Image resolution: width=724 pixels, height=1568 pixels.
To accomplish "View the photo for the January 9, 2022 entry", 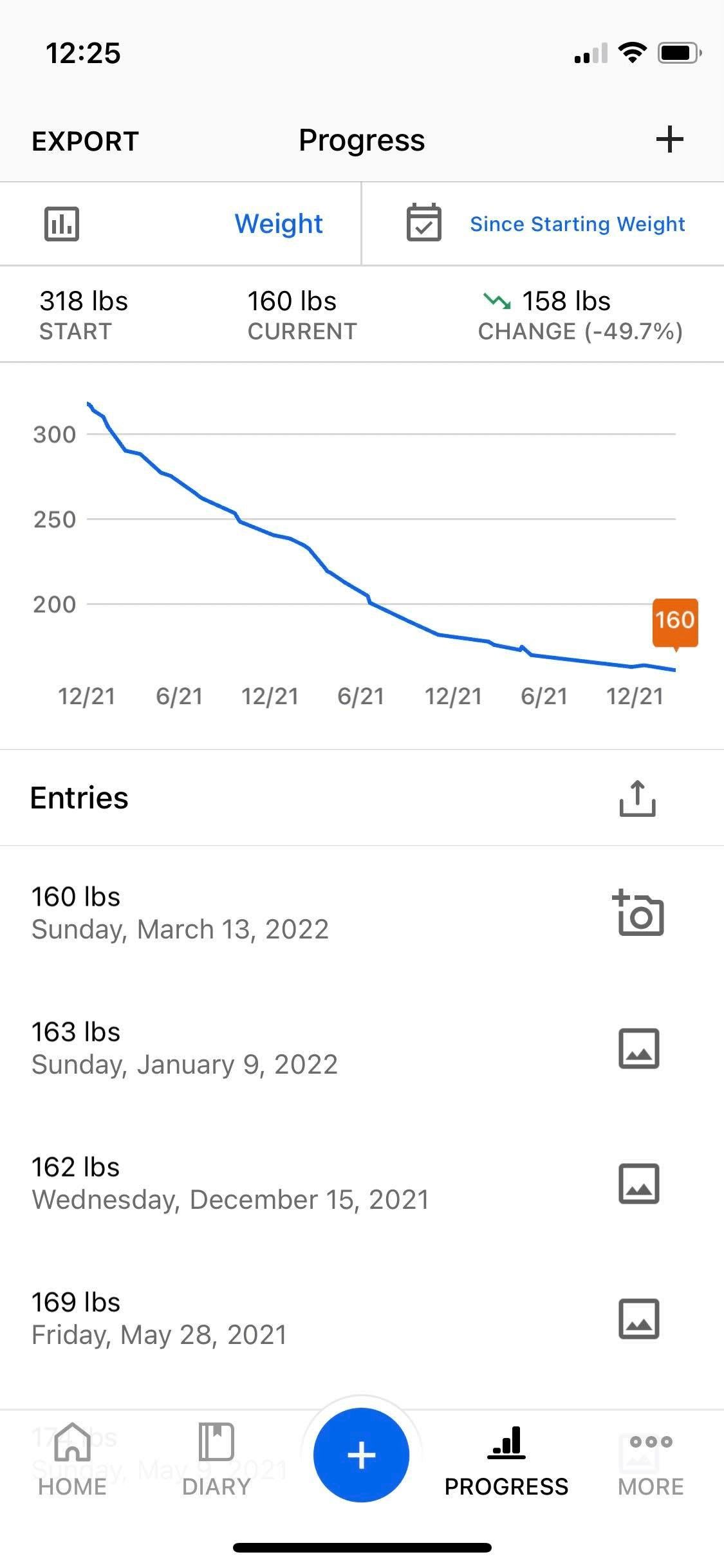I will click(x=638, y=1048).
